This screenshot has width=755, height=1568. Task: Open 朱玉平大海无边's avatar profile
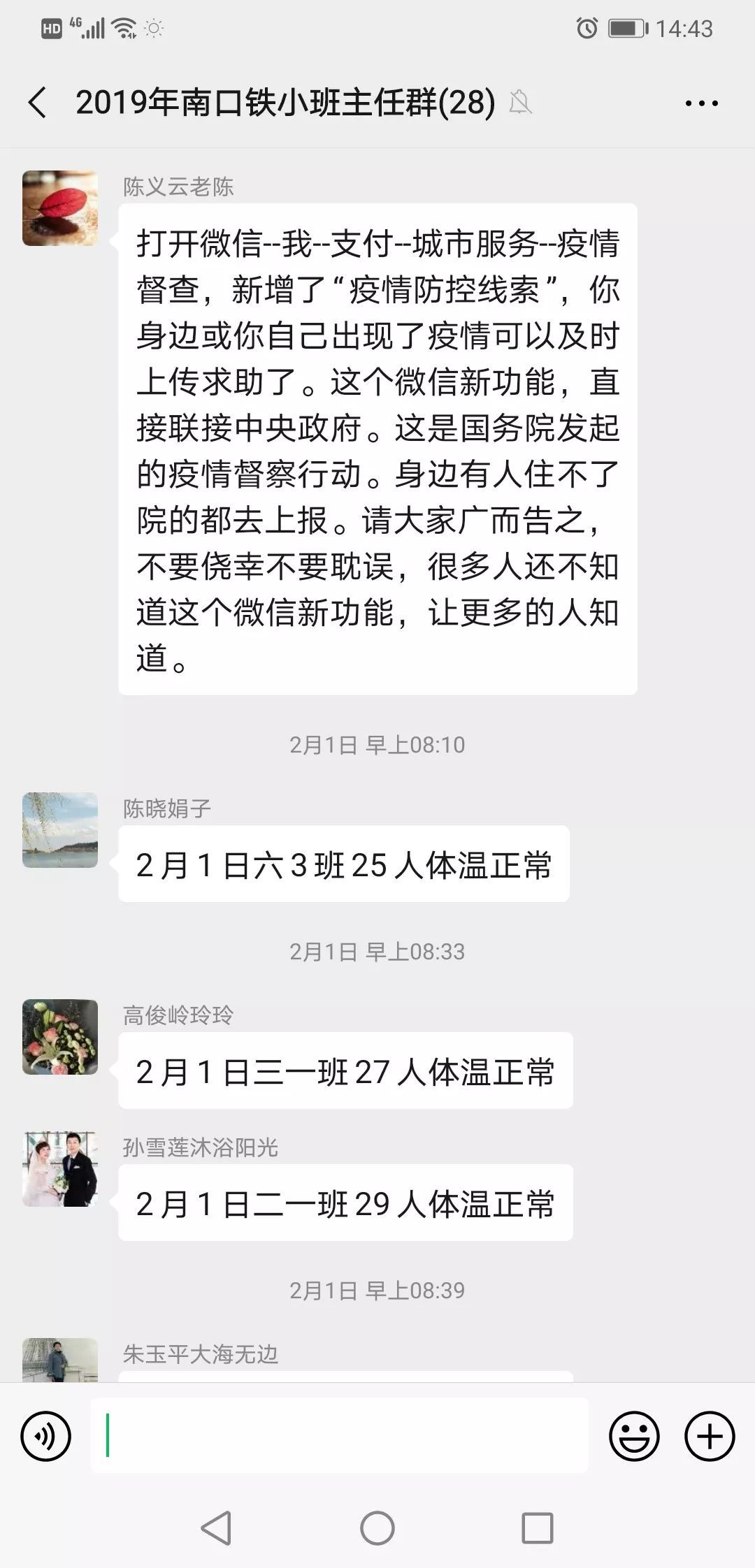60,1360
